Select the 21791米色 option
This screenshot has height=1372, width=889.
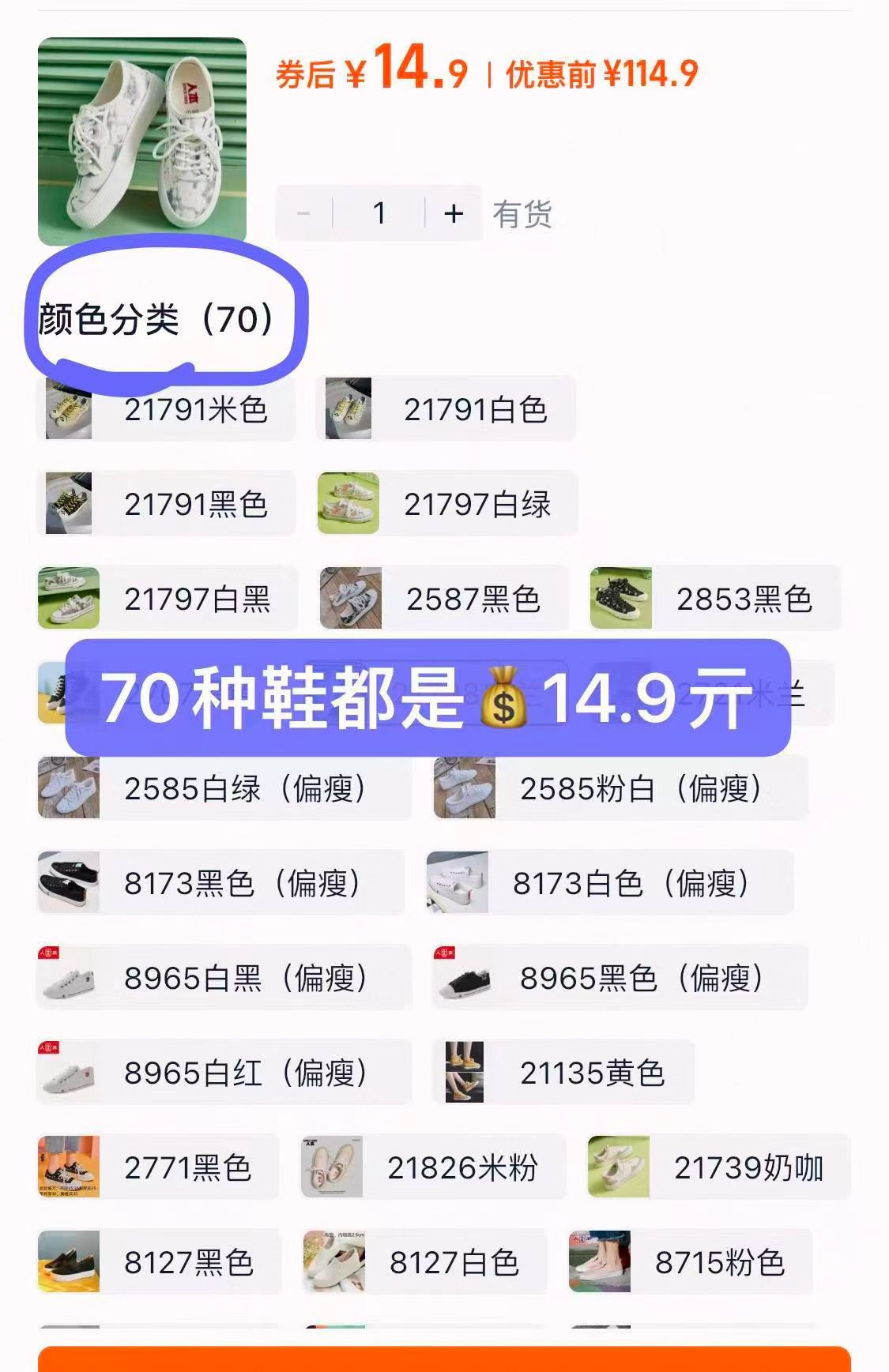pos(166,409)
